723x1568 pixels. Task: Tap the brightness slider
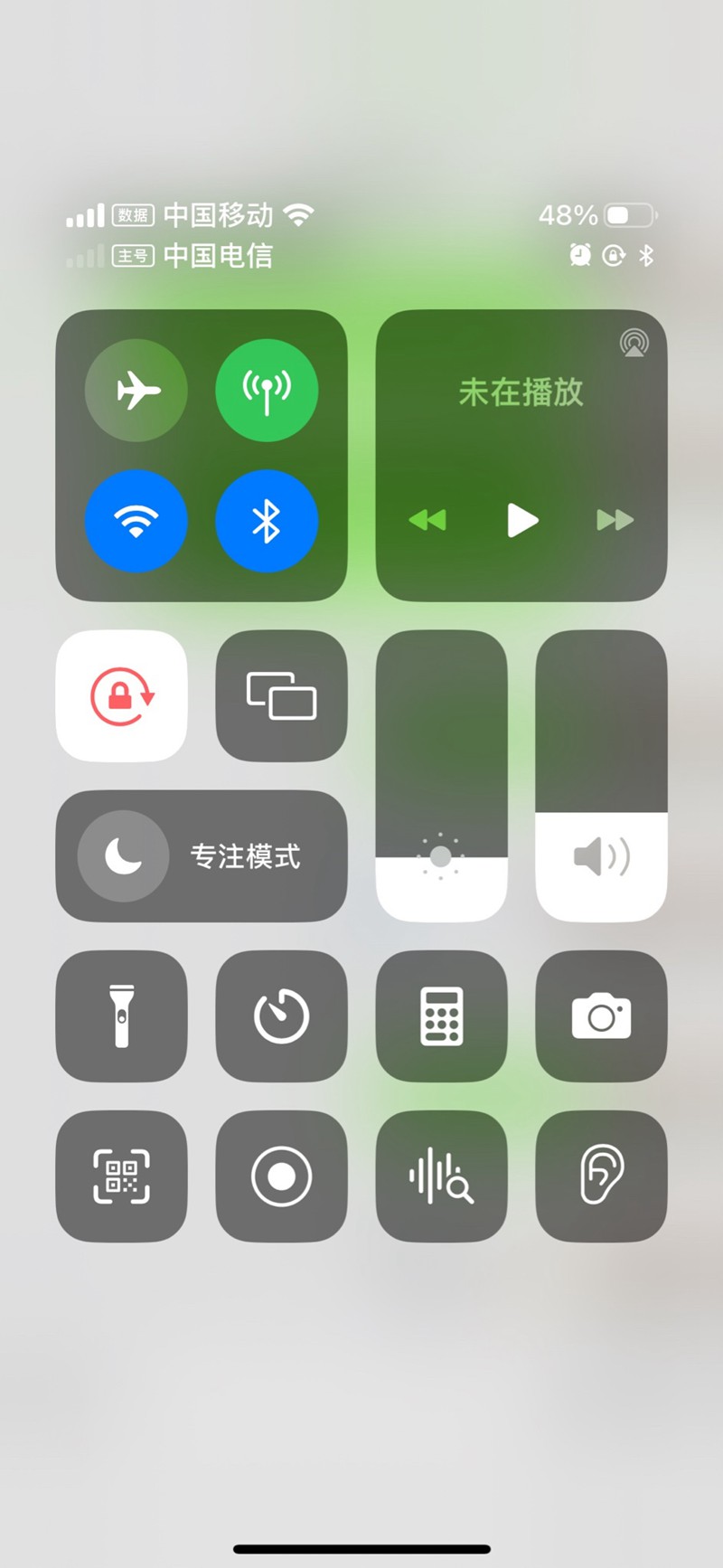(x=441, y=776)
